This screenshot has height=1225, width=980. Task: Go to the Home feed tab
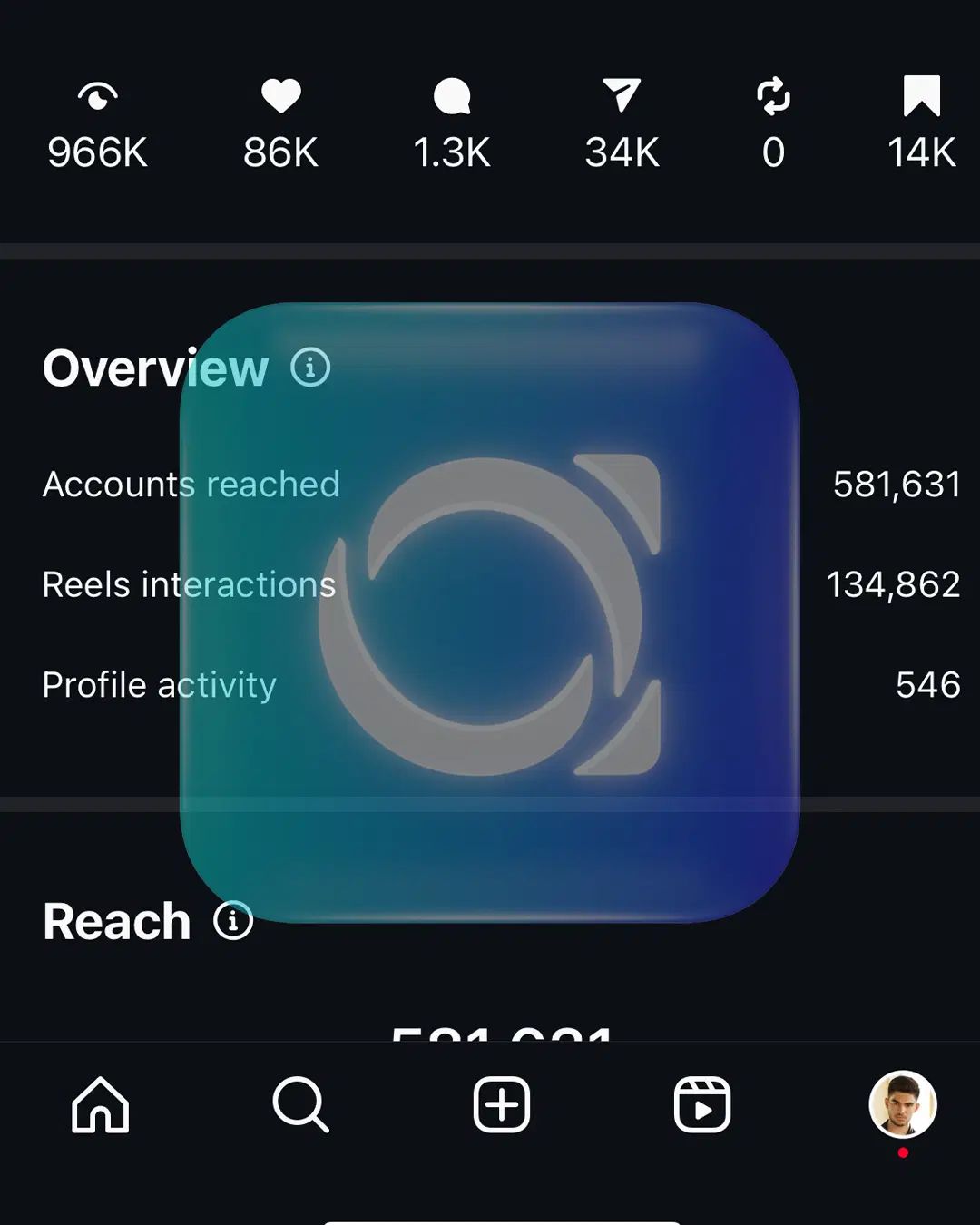(100, 1104)
